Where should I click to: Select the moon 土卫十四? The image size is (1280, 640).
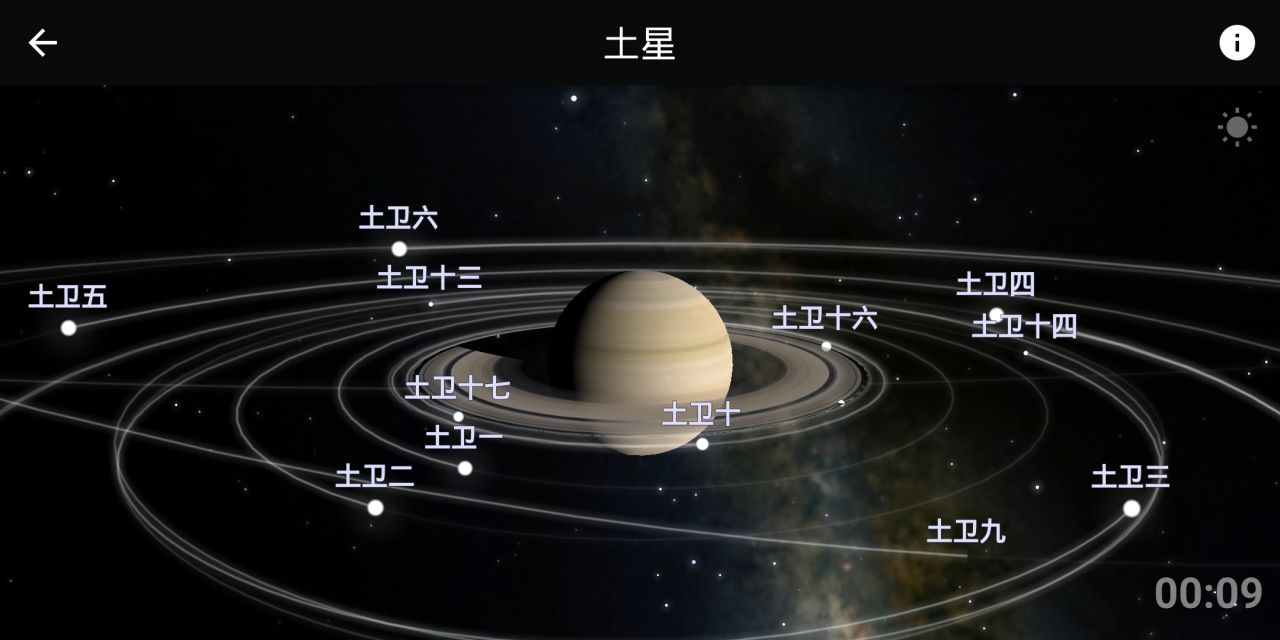pyautogui.click(x=1025, y=352)
